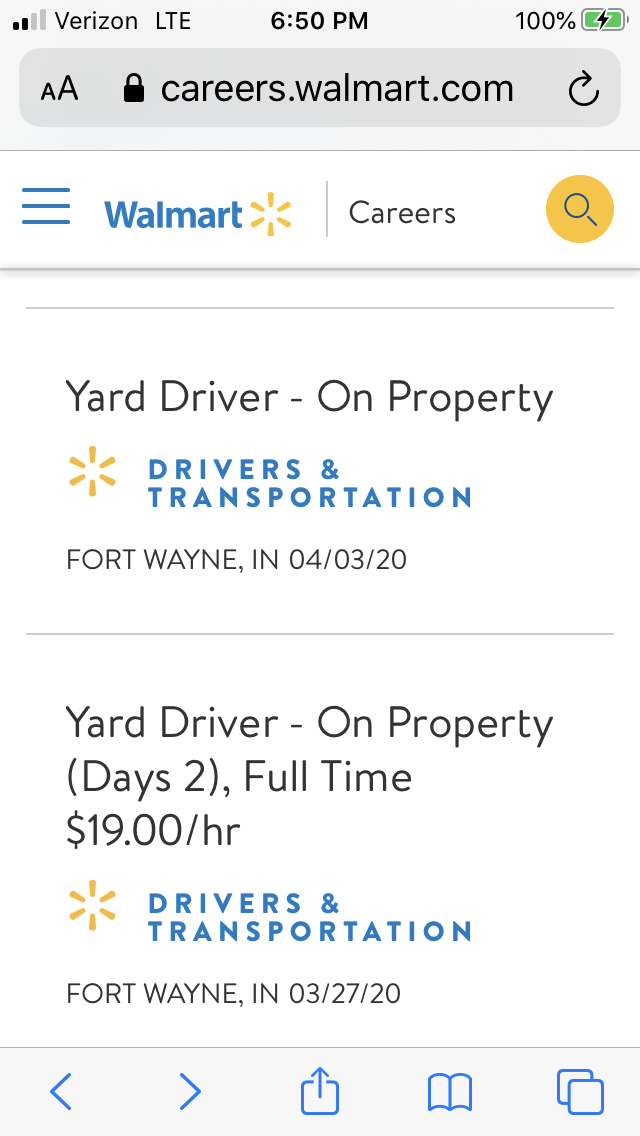Open the Yard Driver $19.00/hr job listing

click(309, 776)
